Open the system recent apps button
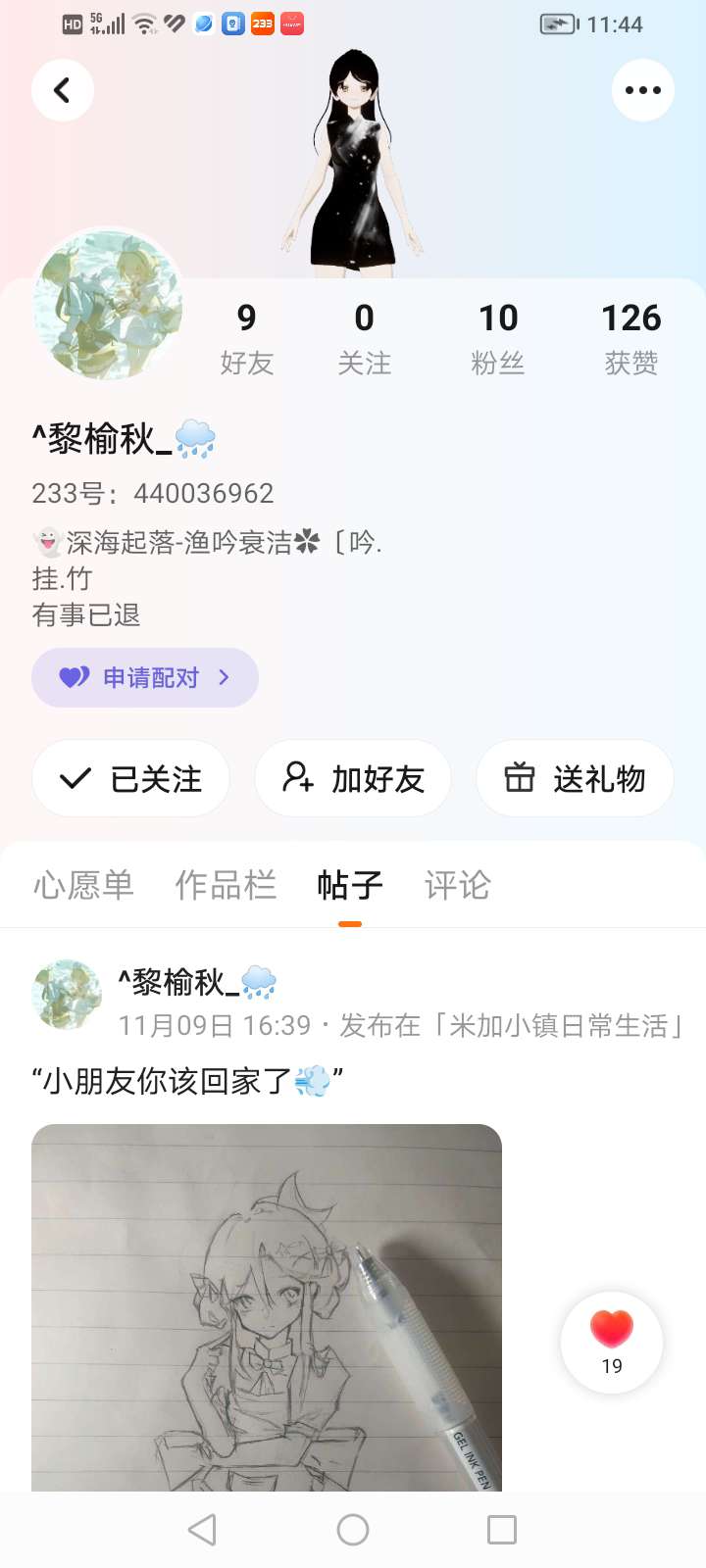This screenshot has height=1568, width=706. (502, 1530)
